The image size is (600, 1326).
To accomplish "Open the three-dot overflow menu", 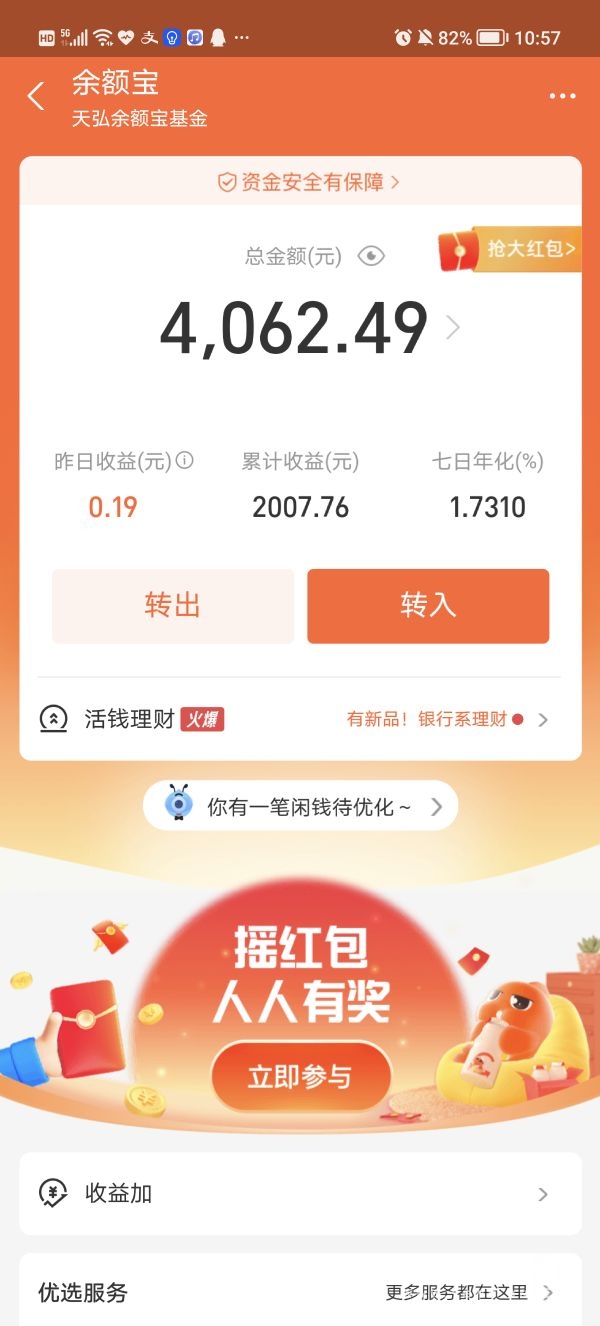I will [x=562, y=97].
